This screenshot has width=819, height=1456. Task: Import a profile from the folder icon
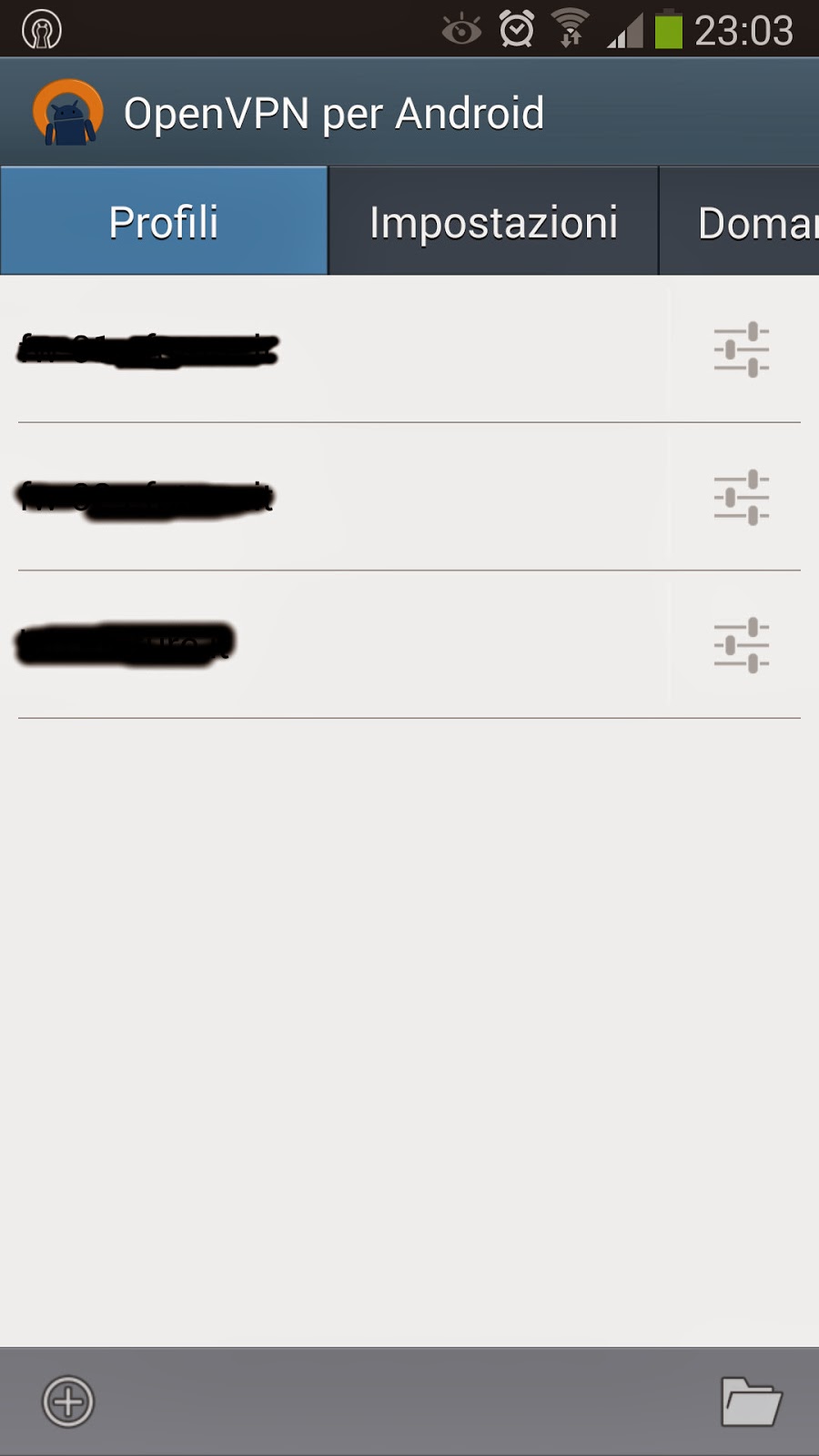click(751, 1401)
